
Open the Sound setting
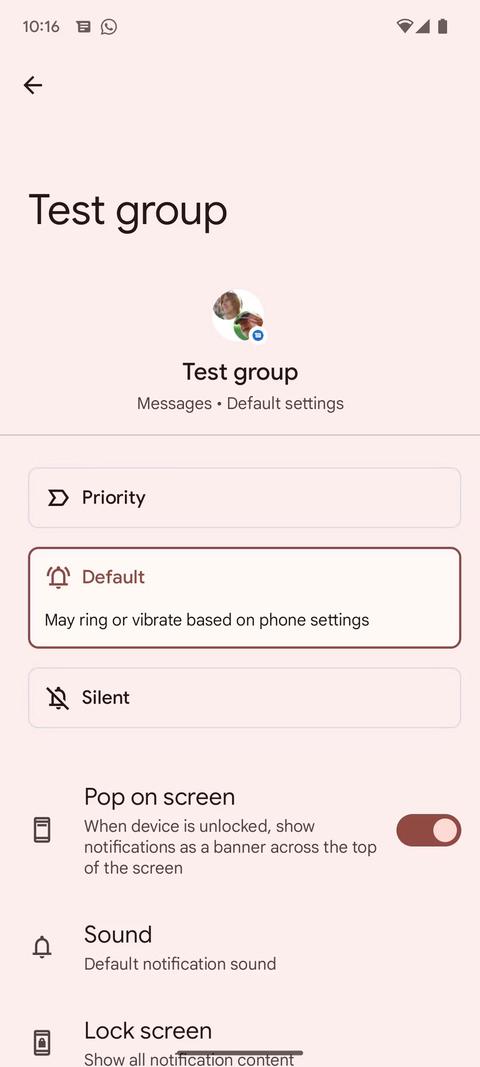pos(240,947)
